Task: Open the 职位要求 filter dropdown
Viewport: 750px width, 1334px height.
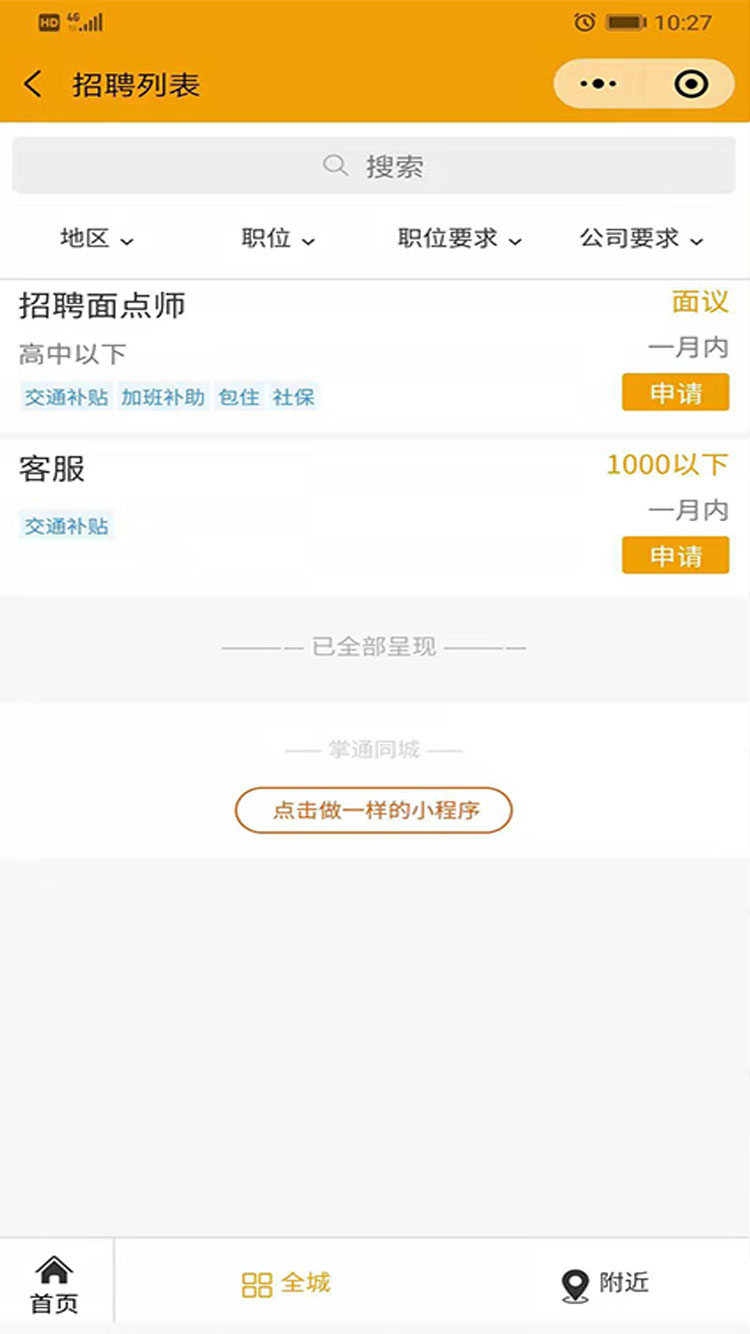Action: [x=460, y=239]
